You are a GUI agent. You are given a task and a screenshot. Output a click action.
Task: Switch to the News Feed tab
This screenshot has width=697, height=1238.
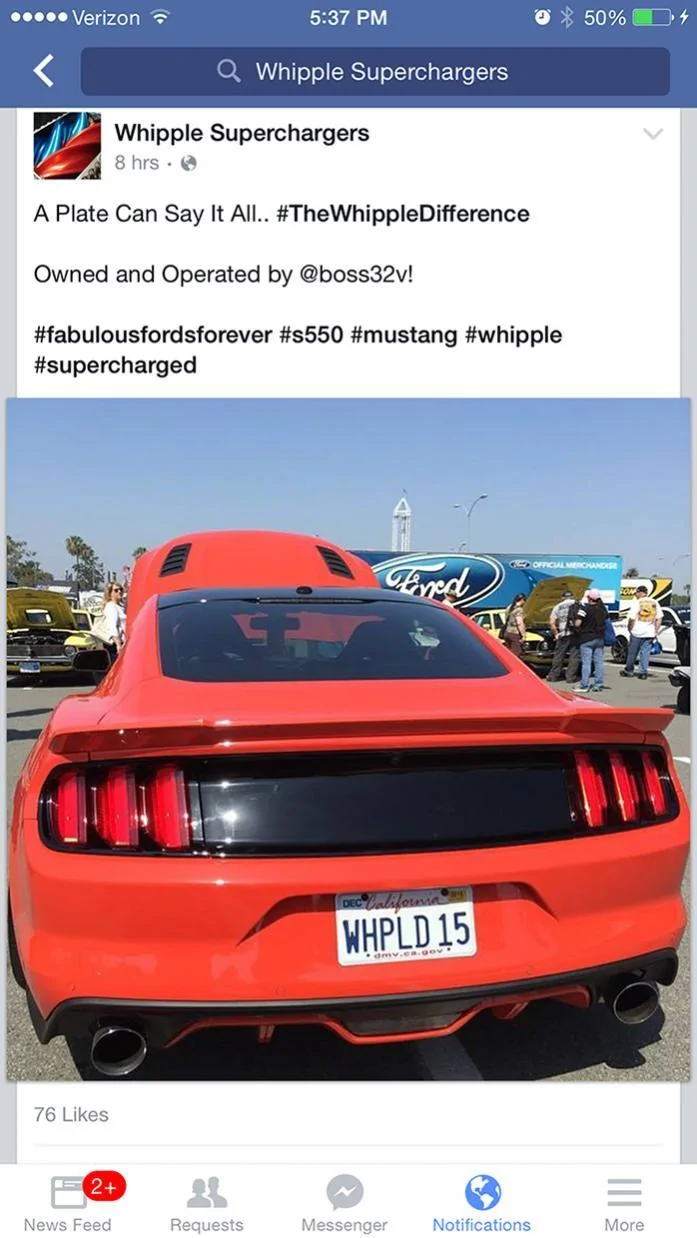tap(68, 1202)
